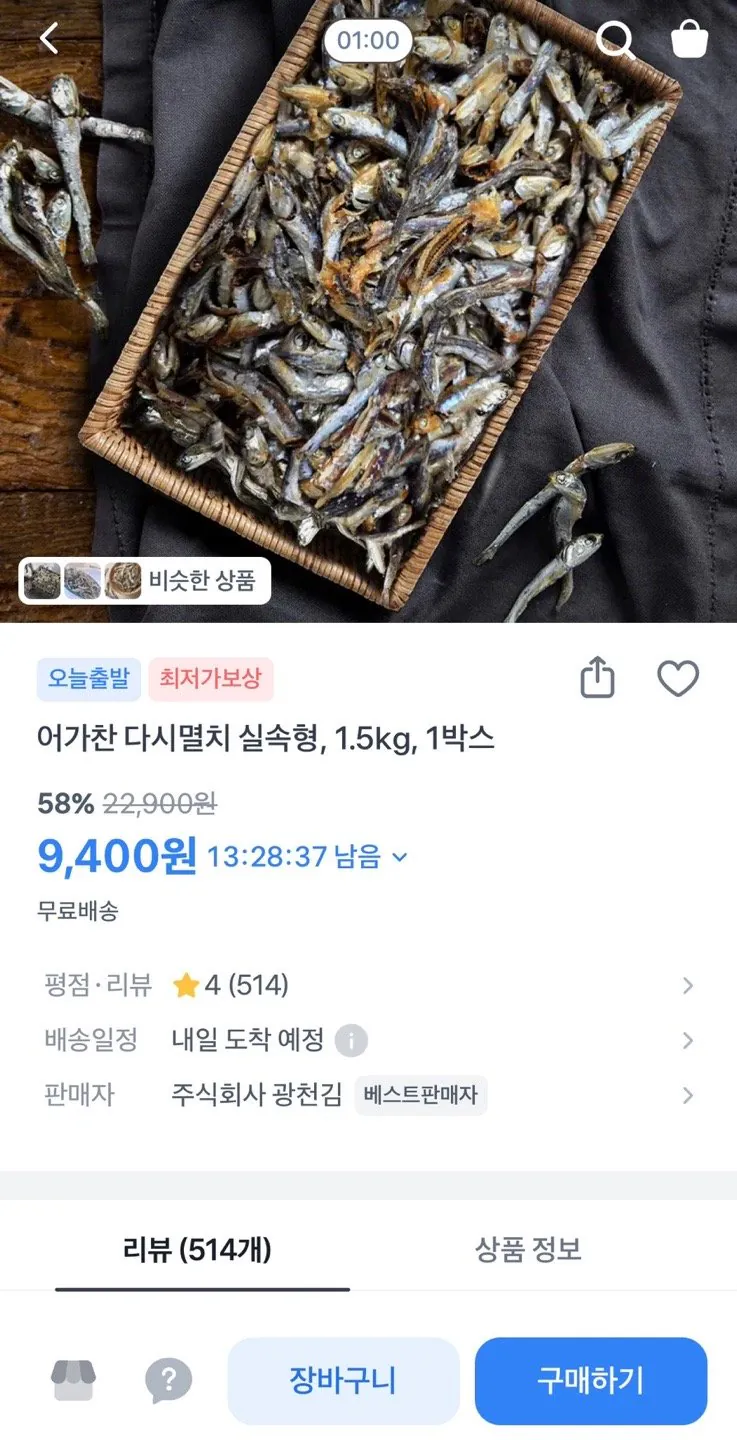The width and height of the screenshot is (737, 1440).
Task: Tap the 구매하기 purchase button
Action: click(590, 1380)
